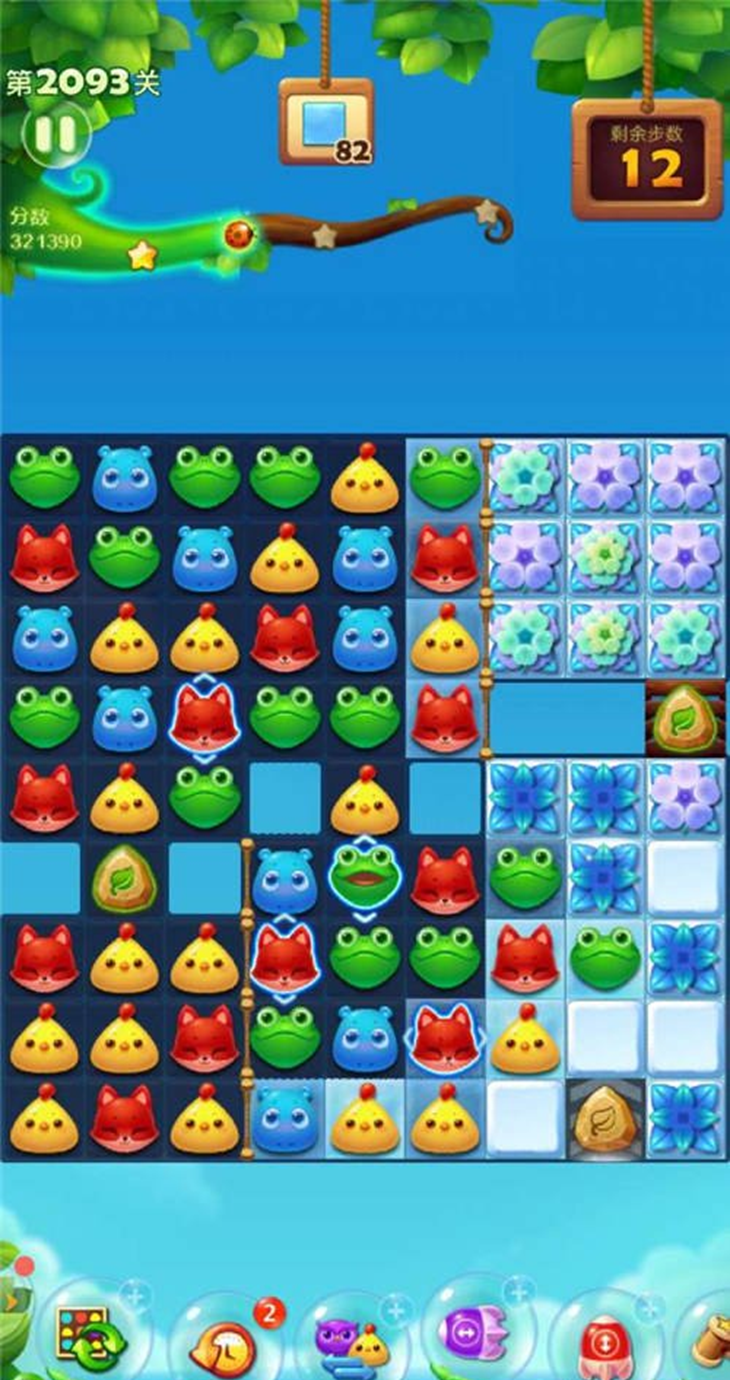Screen dimensions: 730x1380
Task: Use the red vertical rocket booster
Action: tap(604, 1341)
